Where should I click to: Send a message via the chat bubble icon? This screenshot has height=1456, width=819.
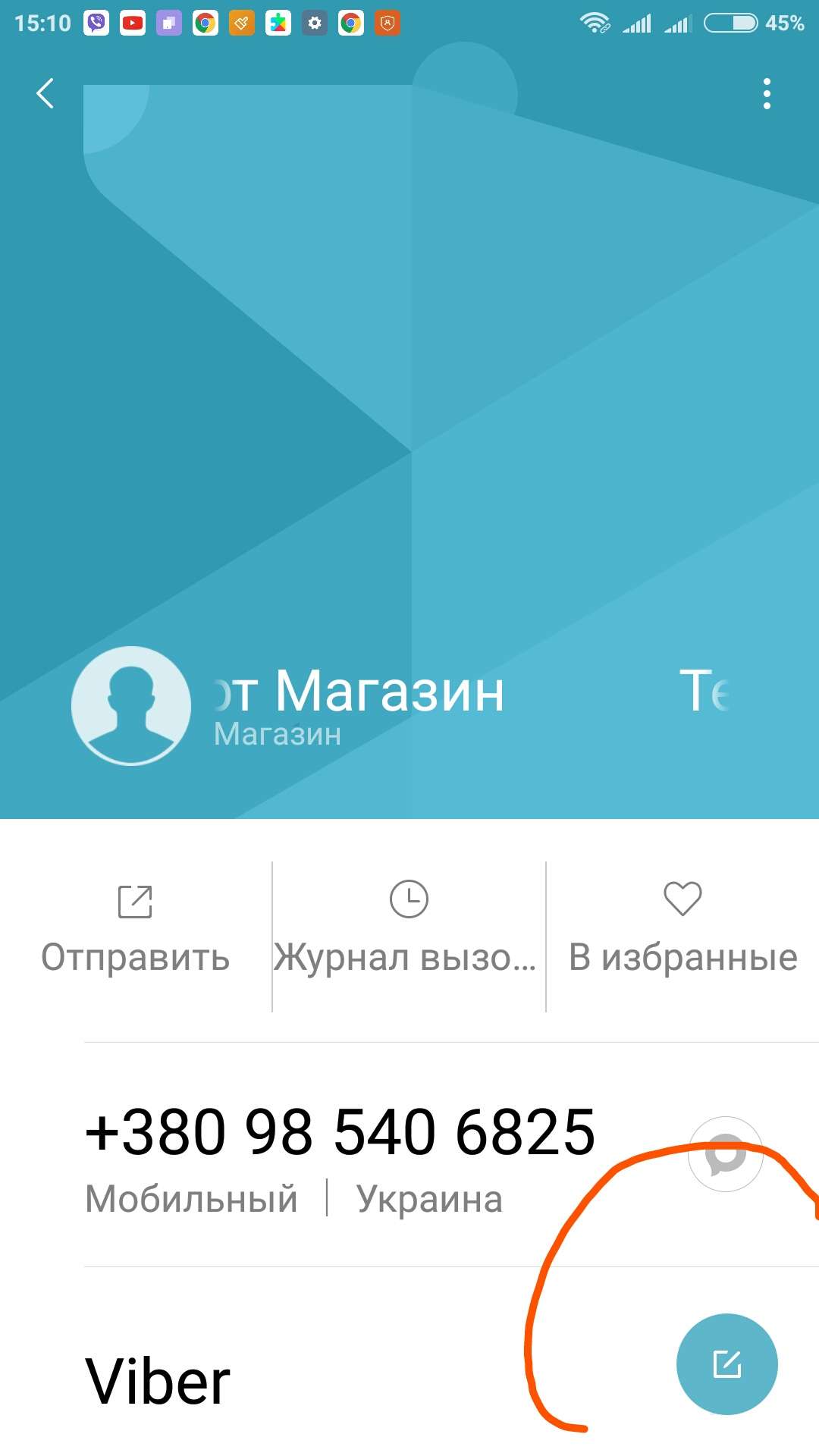(726, 1154)
